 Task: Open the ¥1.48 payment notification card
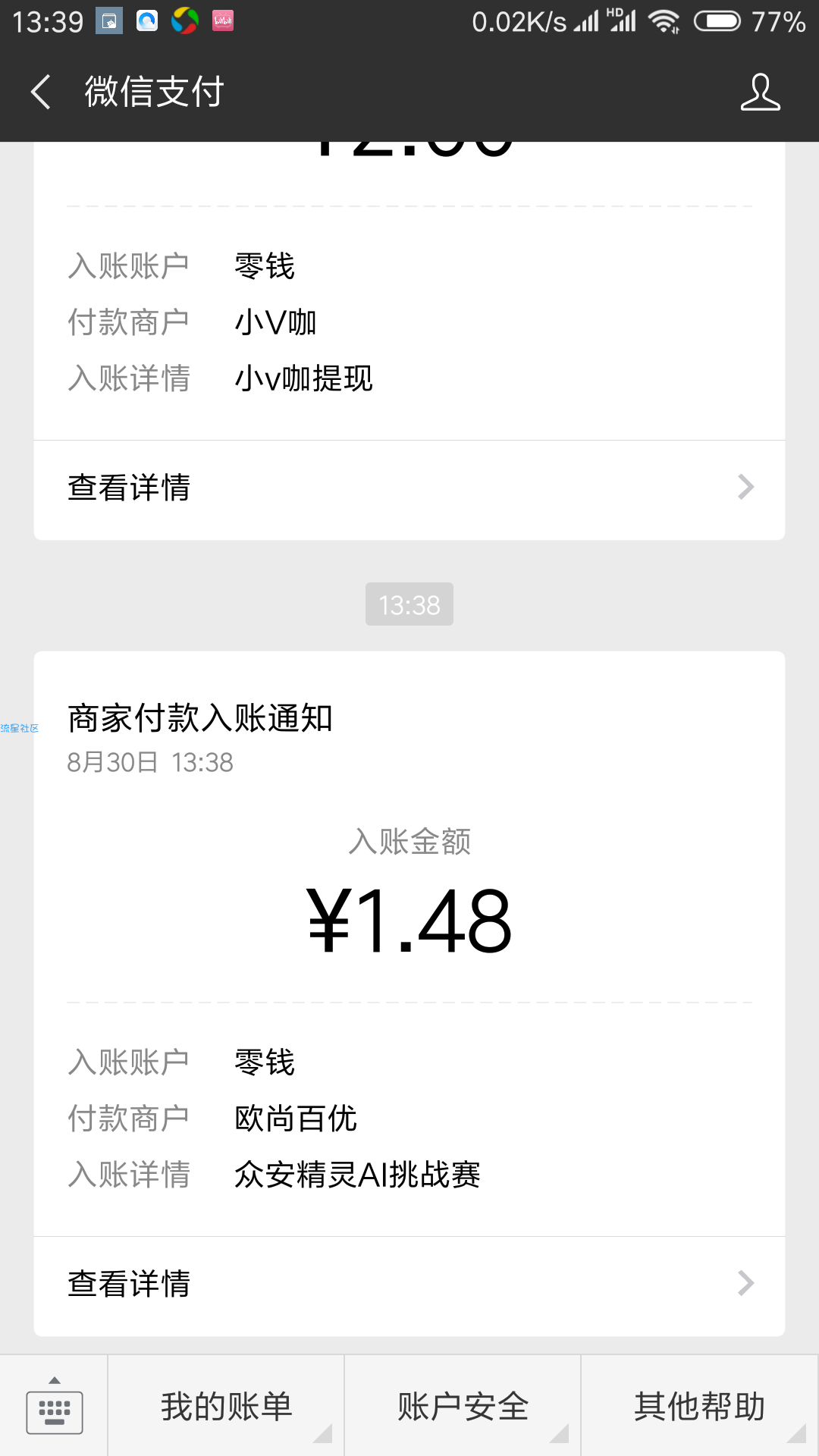click(409, 944)
